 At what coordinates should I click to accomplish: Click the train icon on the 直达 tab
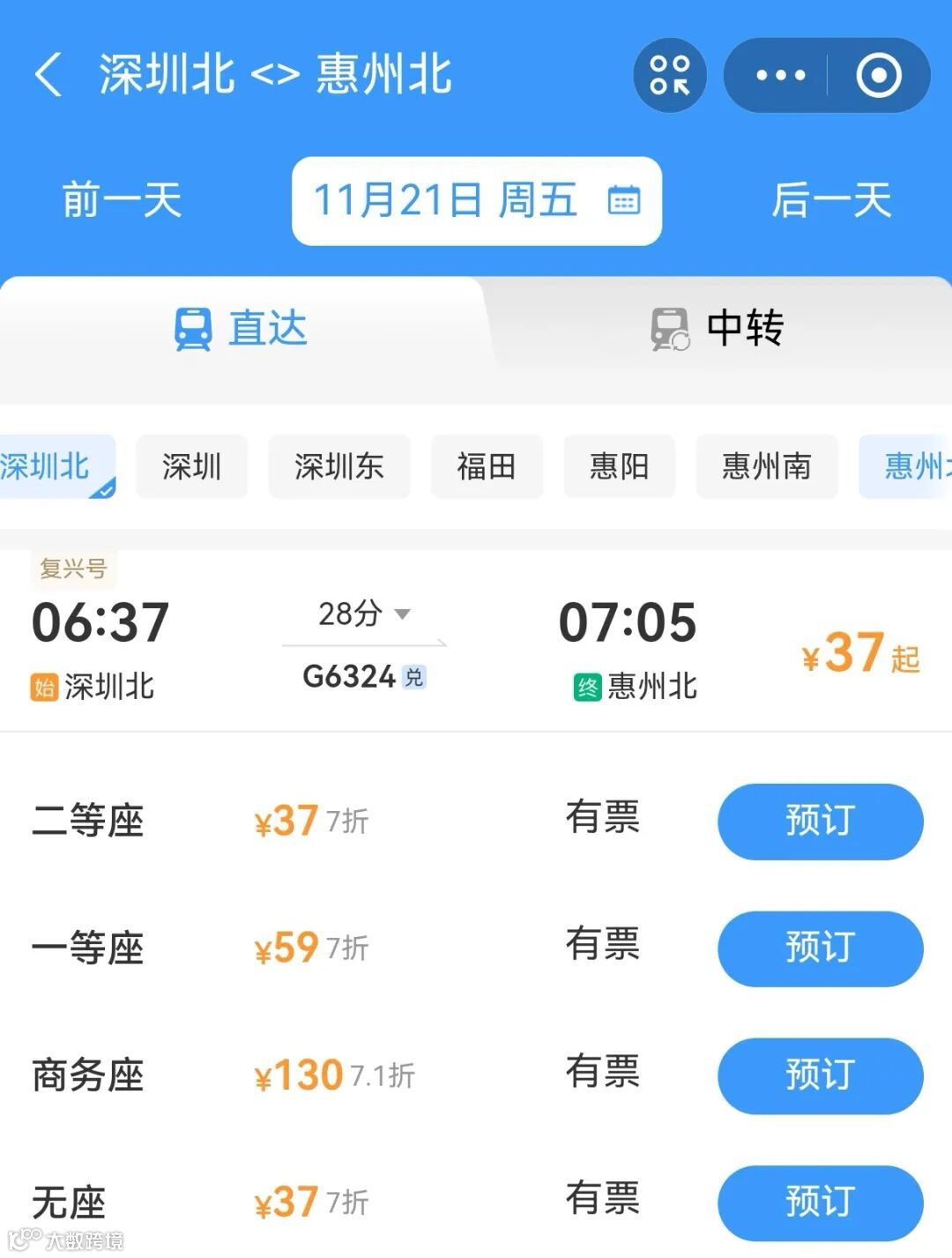[193, 328]
